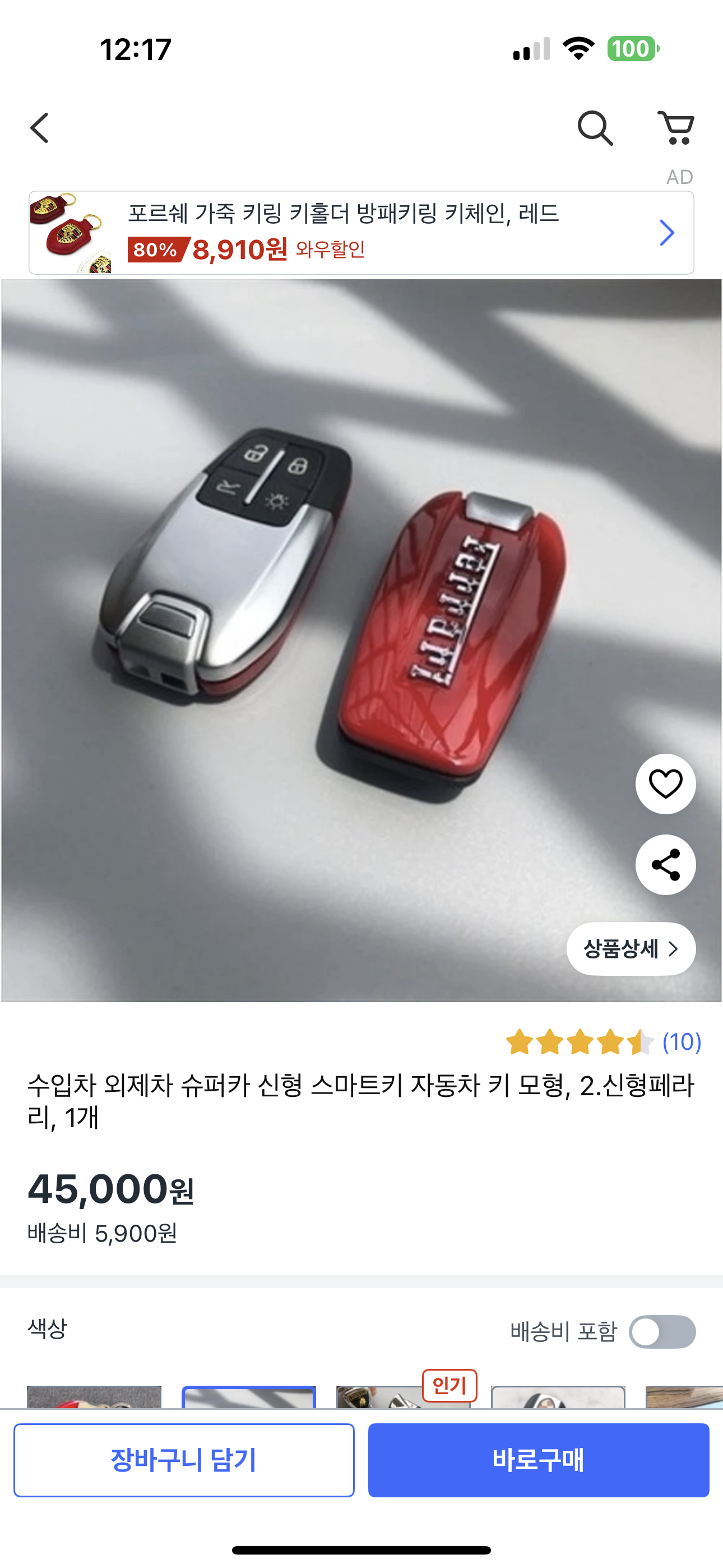Open 상품상세 product details
Viewport: 723px width, 1568px height.
(x=631, y=949)
